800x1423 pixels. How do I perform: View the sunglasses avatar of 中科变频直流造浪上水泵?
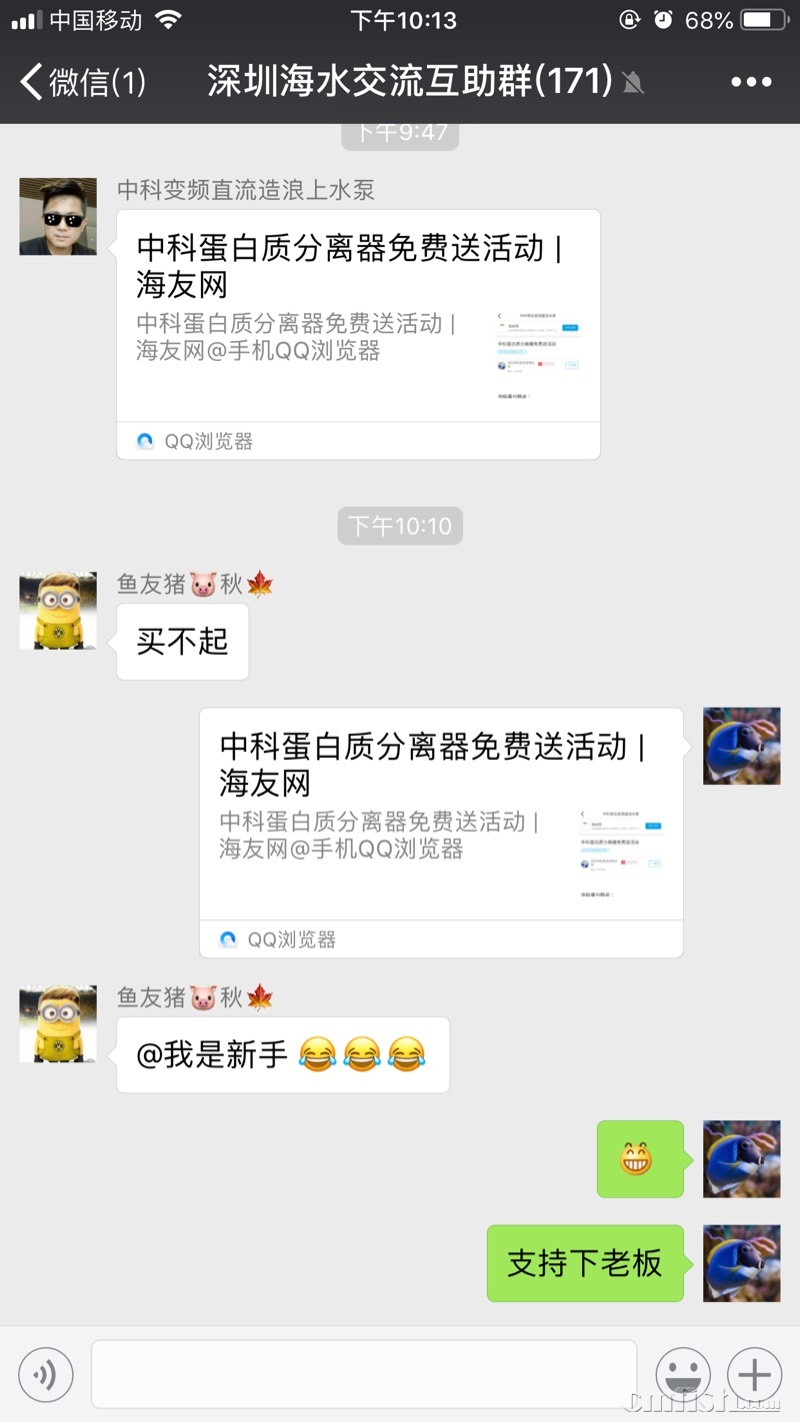tap(58, 217)
